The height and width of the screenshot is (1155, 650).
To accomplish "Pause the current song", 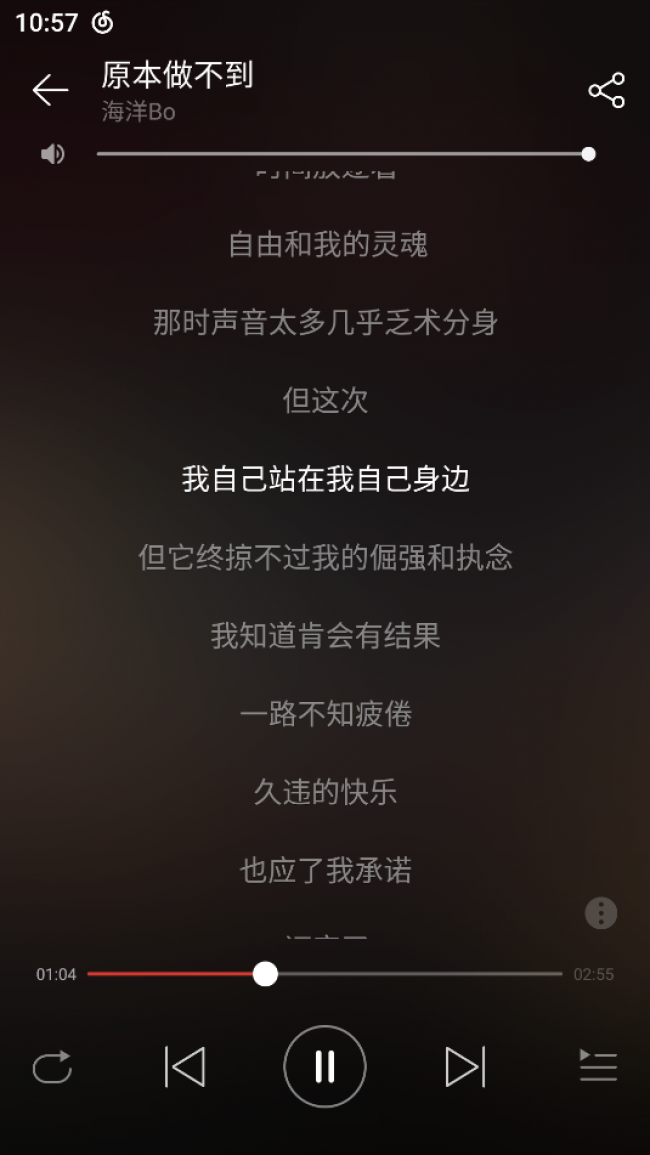I will pos(325,1067).
